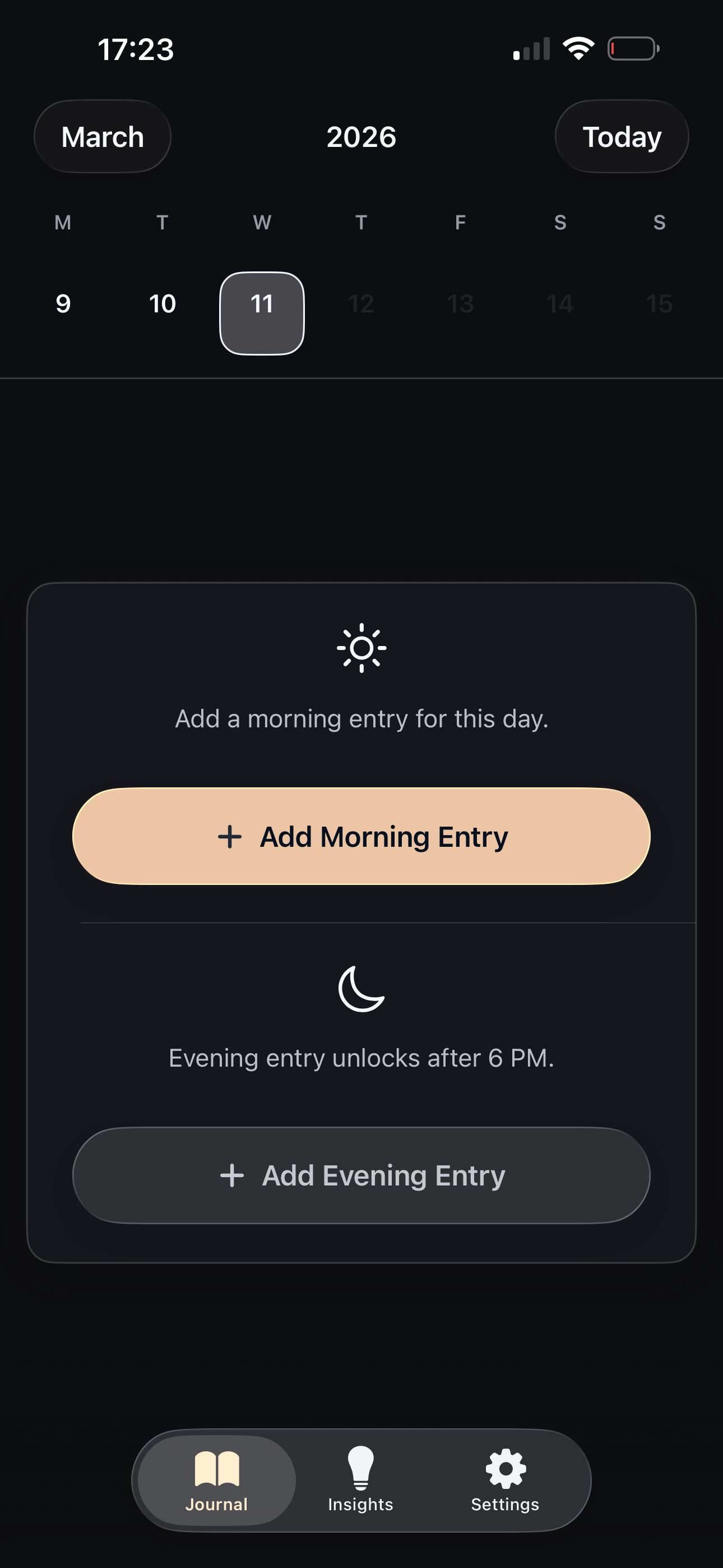Tap Add Evening Entry button
This screenshot has width=723, height=1568.
click(x=361, y=1175)
